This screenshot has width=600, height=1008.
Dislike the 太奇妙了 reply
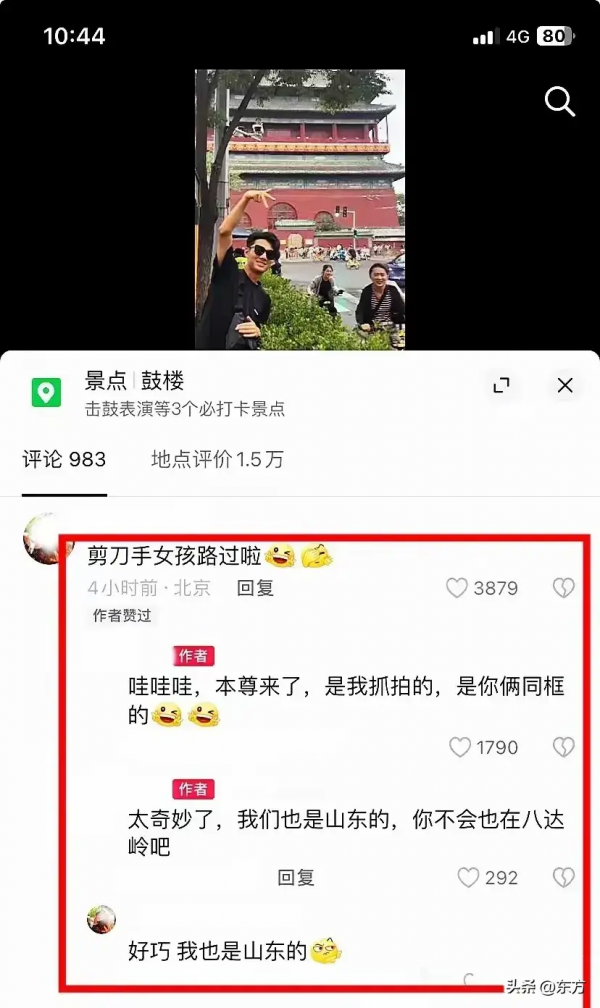point(564,877)
